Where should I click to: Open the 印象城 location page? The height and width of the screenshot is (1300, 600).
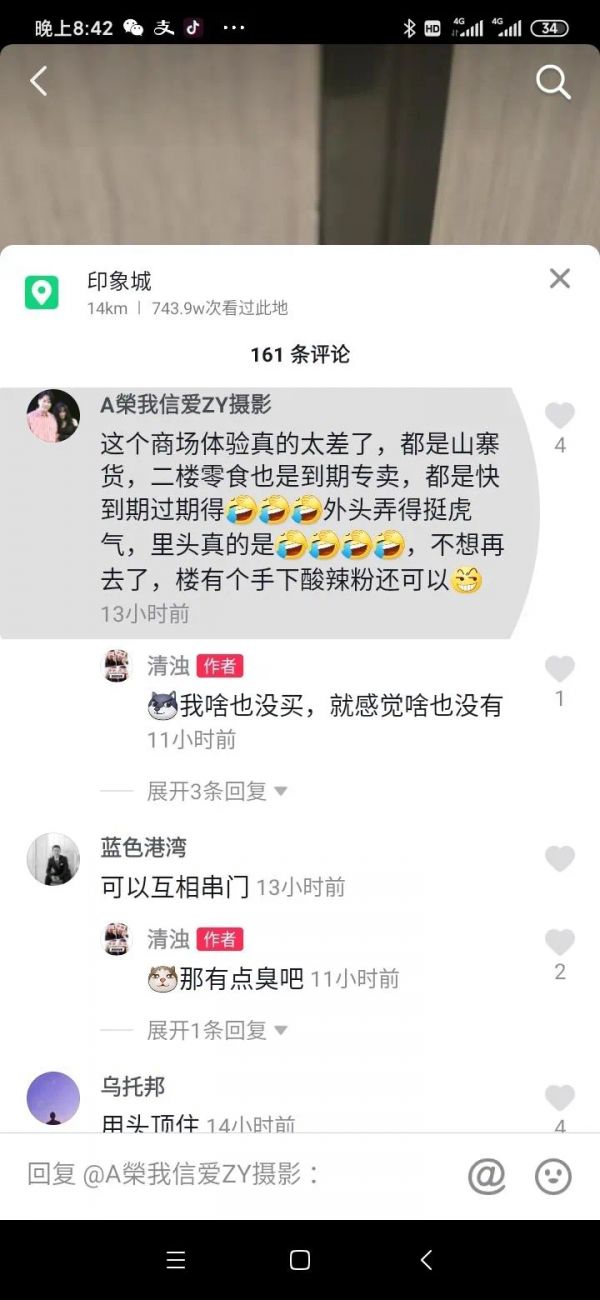120,282
